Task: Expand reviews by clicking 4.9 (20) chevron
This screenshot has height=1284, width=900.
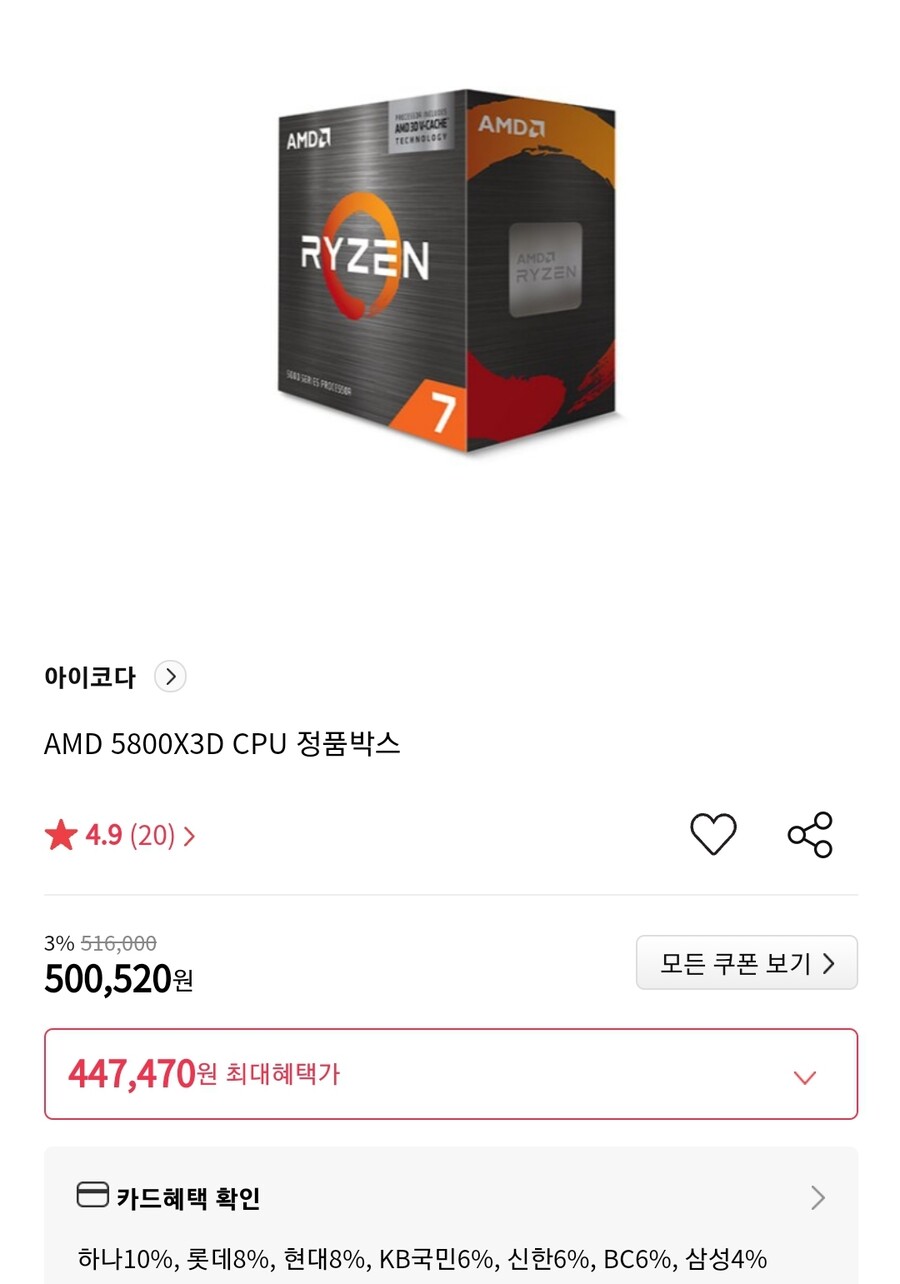Action: (190, 836)
